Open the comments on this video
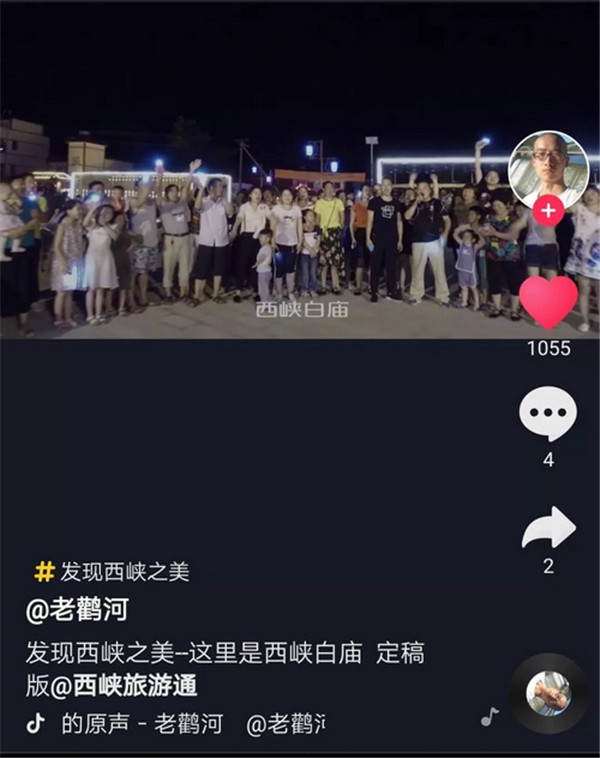The image size is (600, 758). 548,413
